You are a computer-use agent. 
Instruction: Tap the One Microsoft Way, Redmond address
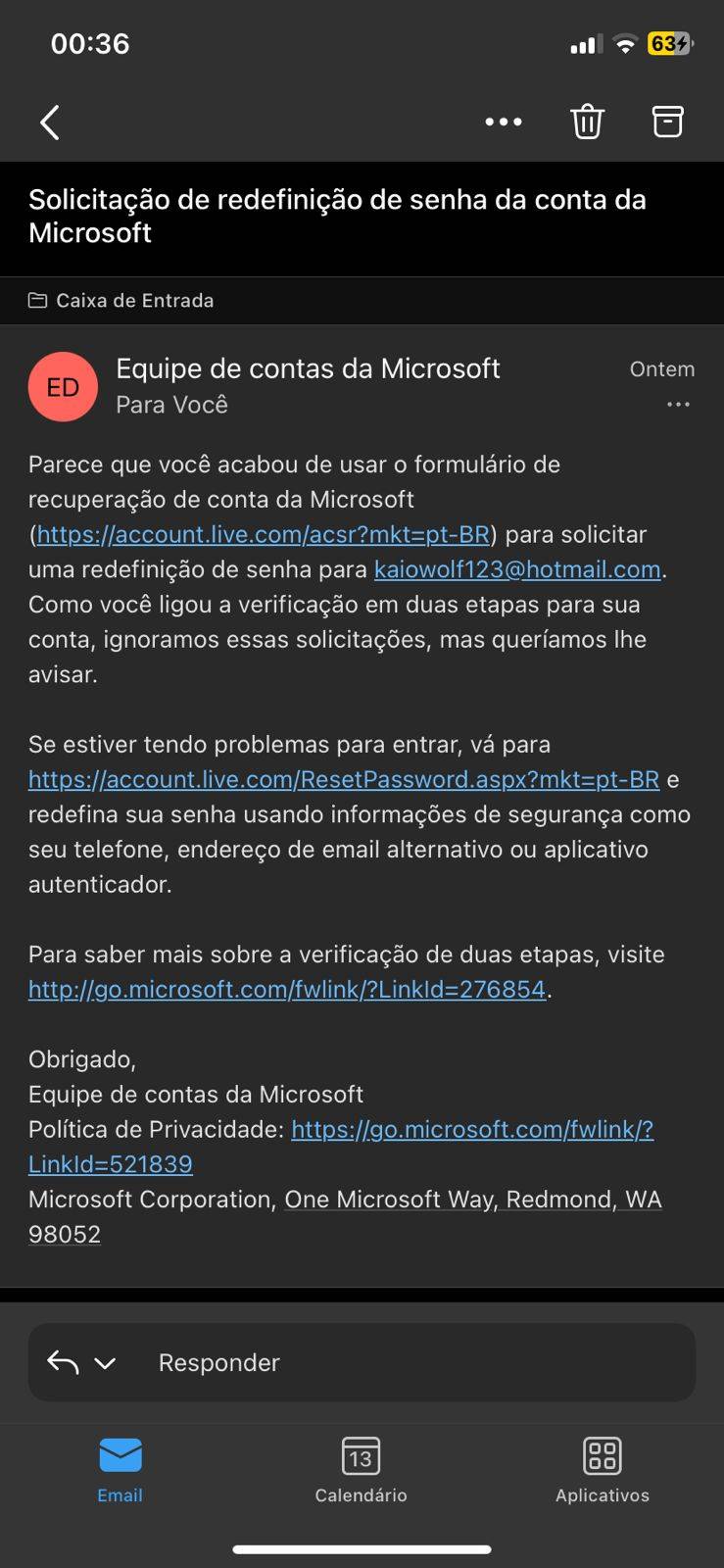point(472,1200)
